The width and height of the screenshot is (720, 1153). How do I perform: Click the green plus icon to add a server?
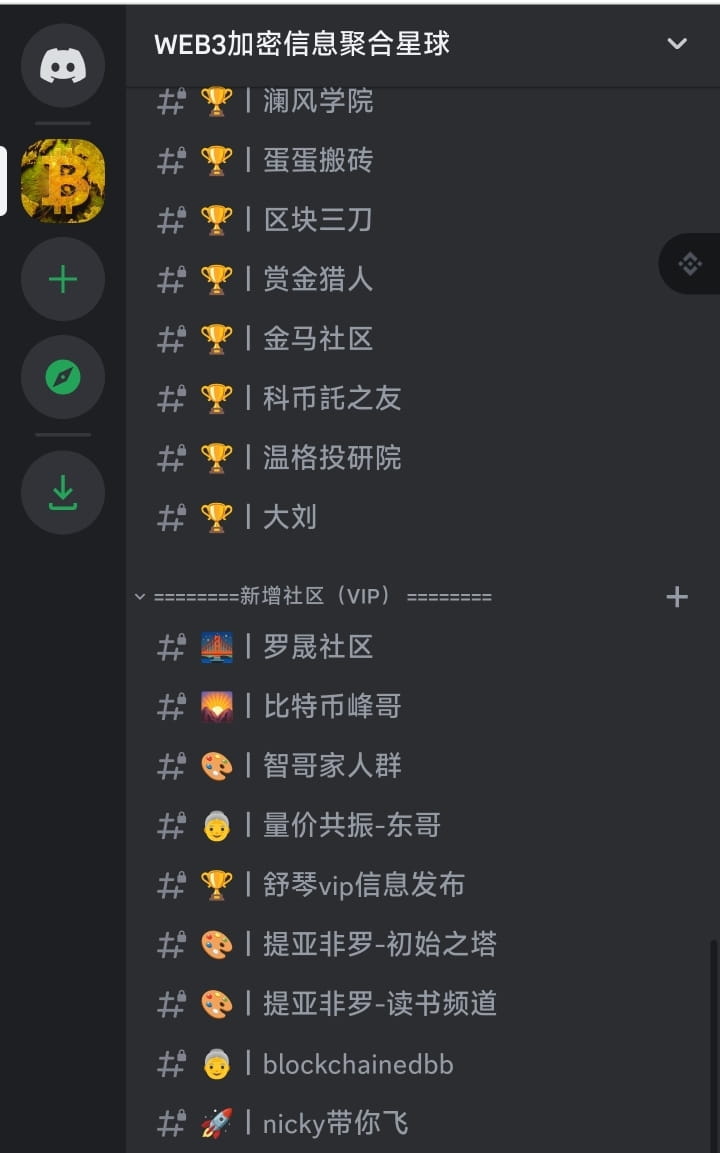click(x=62, y=279)
